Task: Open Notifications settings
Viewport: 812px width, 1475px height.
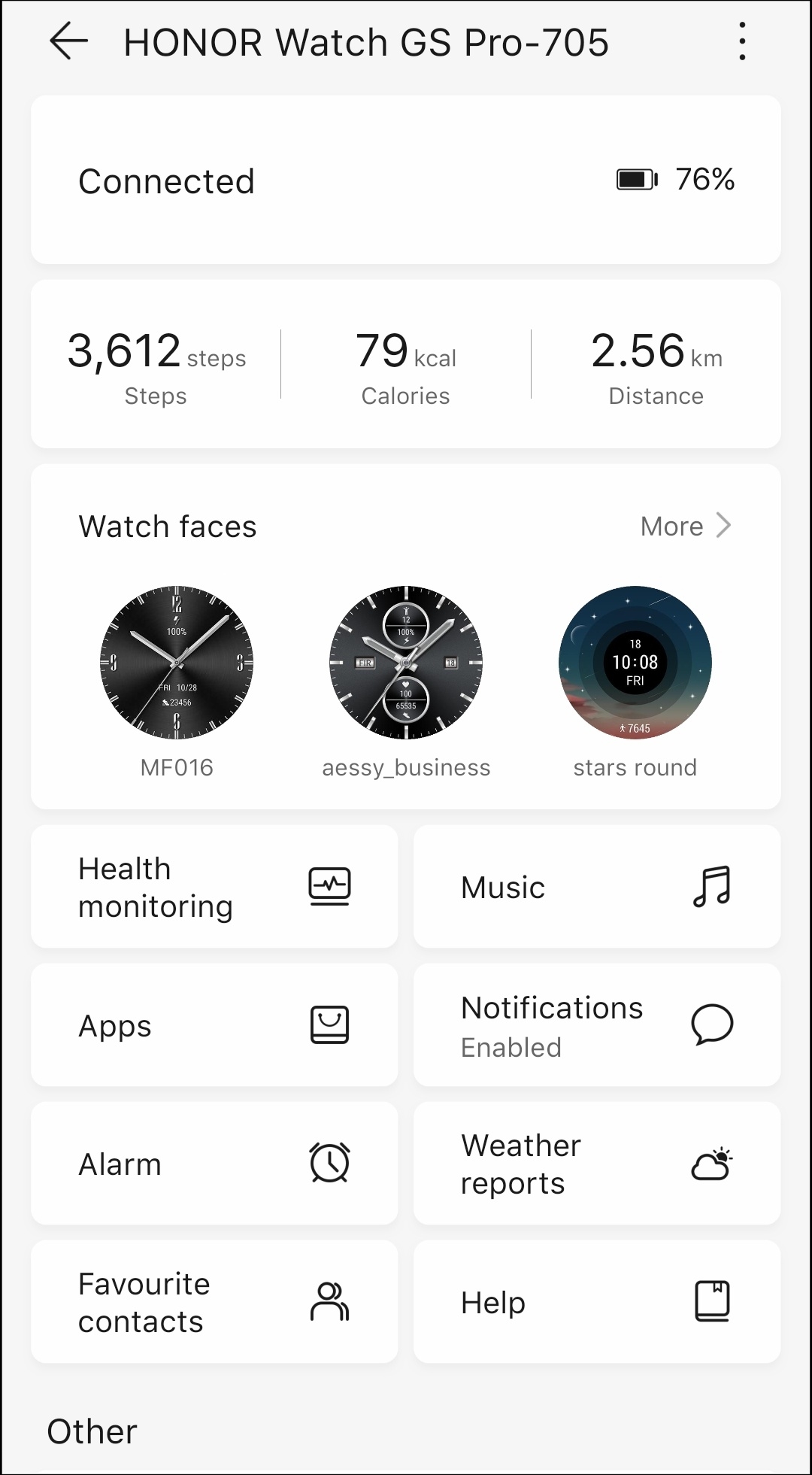Action: (x=597, y=1025)
